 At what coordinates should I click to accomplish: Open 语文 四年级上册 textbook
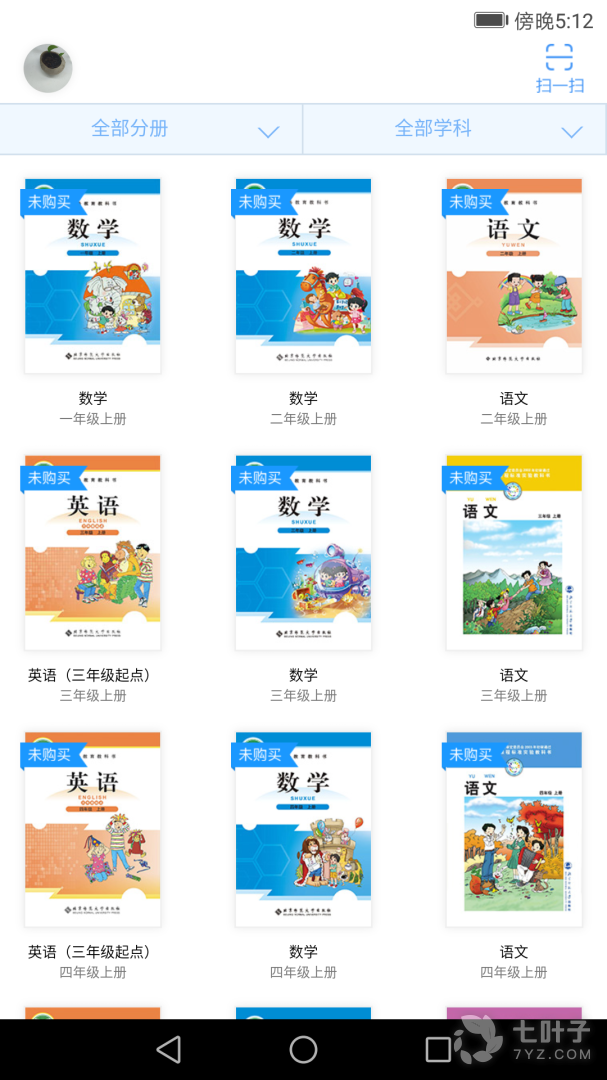coord(514,829)
